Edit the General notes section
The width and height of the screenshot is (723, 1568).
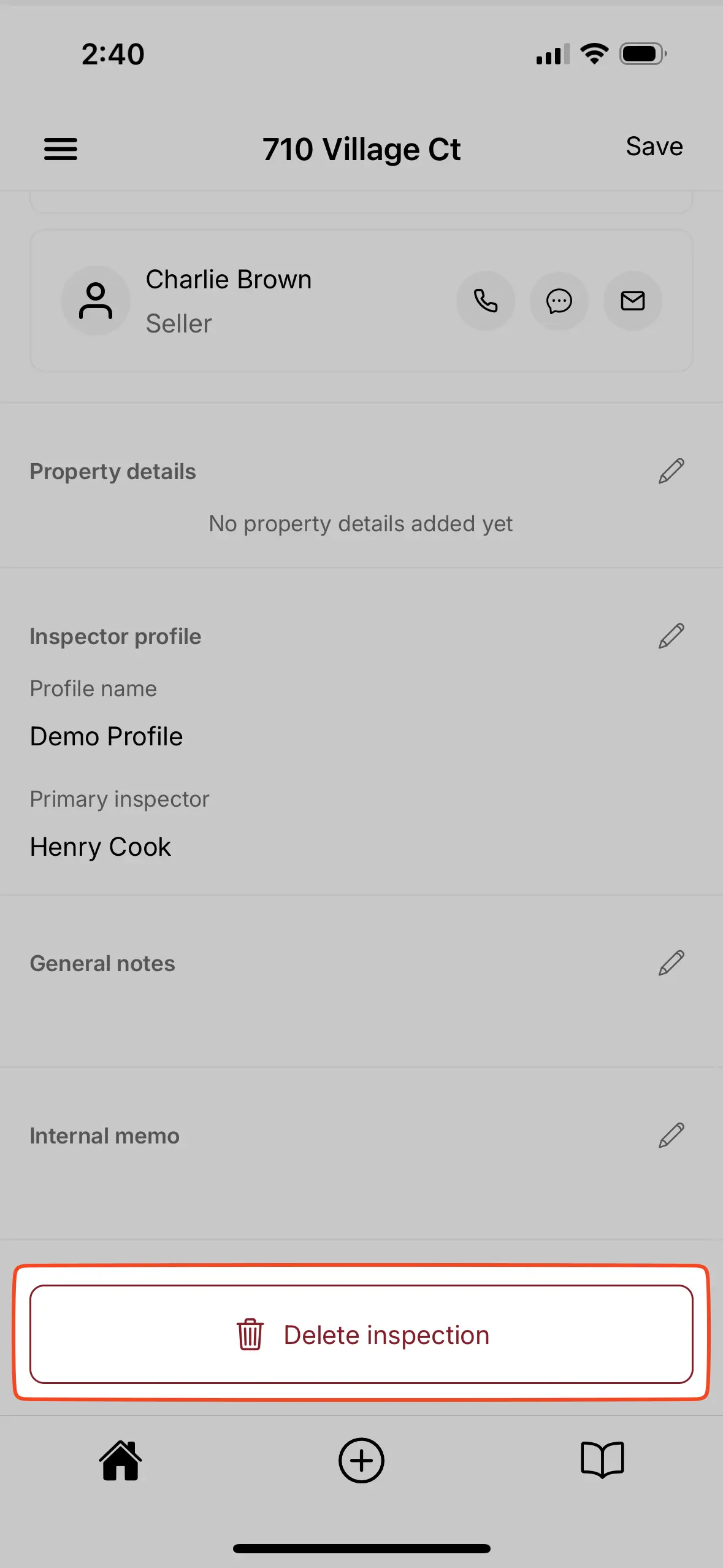point(671,963)
